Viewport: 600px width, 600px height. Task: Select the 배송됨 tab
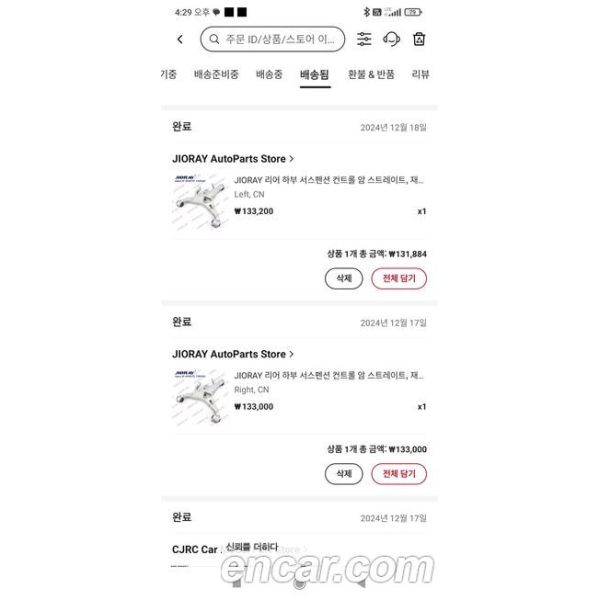315,75
